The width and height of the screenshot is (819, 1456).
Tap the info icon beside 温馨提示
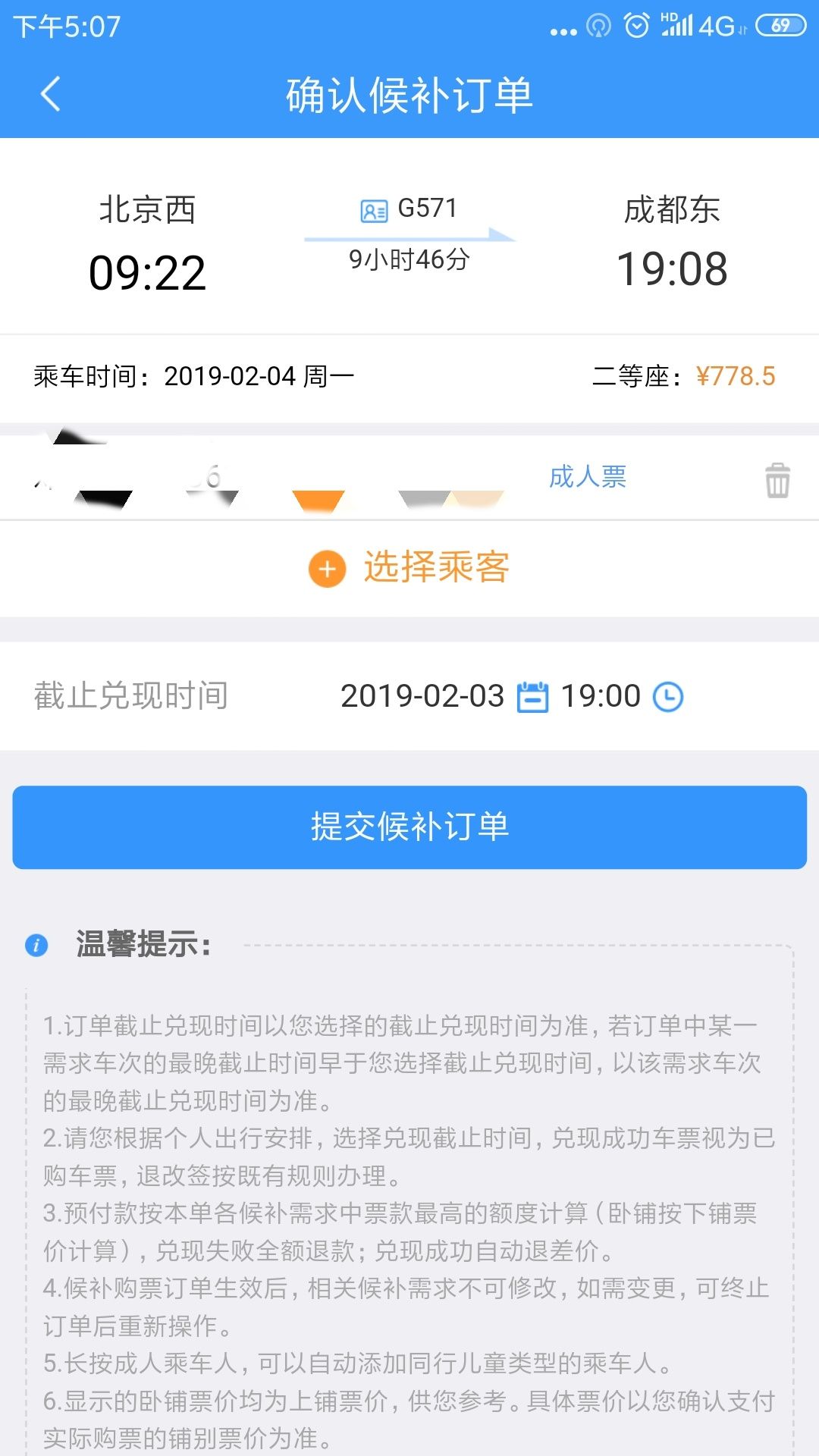(36, 943)
